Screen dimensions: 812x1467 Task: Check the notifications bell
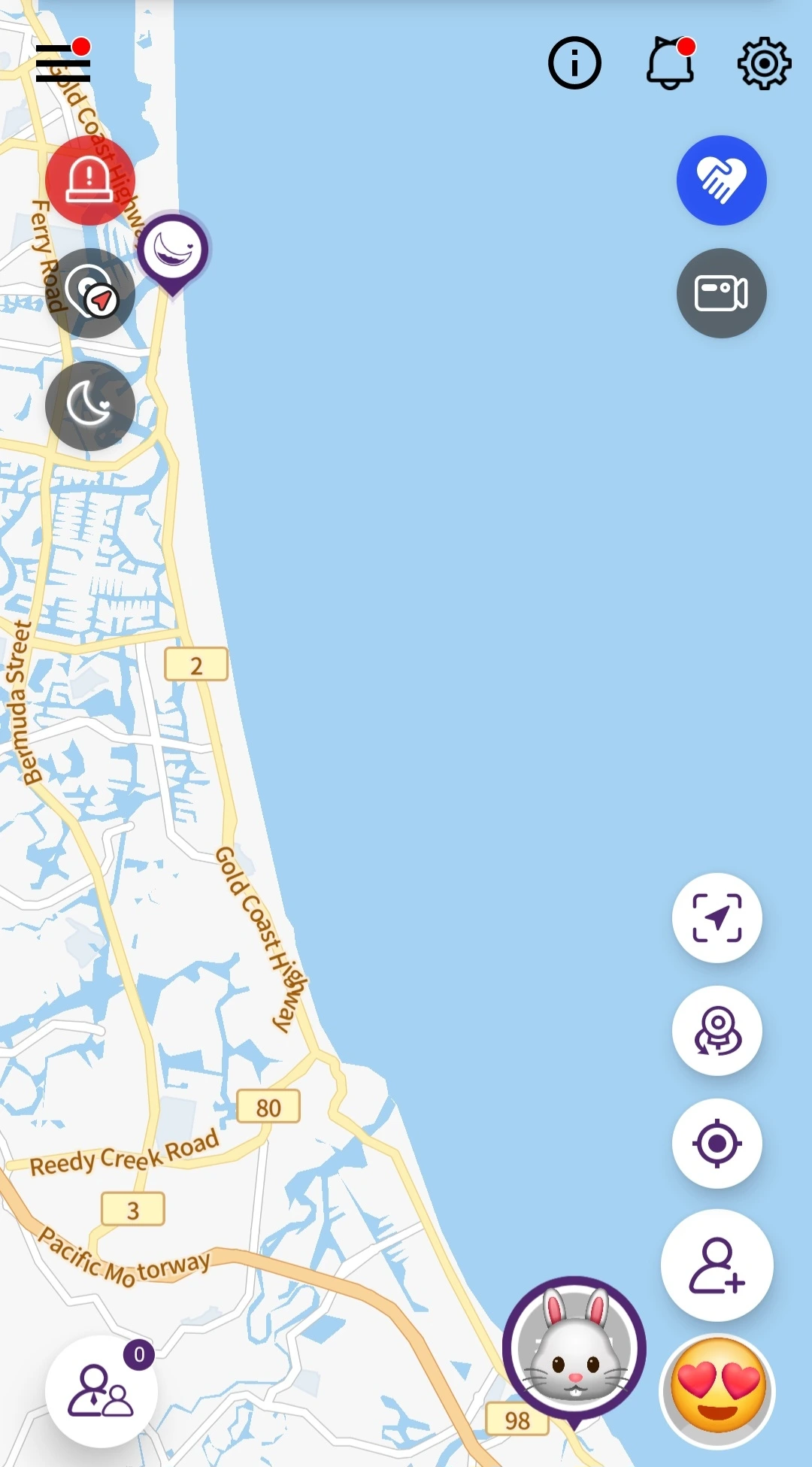tap(670, 63)
